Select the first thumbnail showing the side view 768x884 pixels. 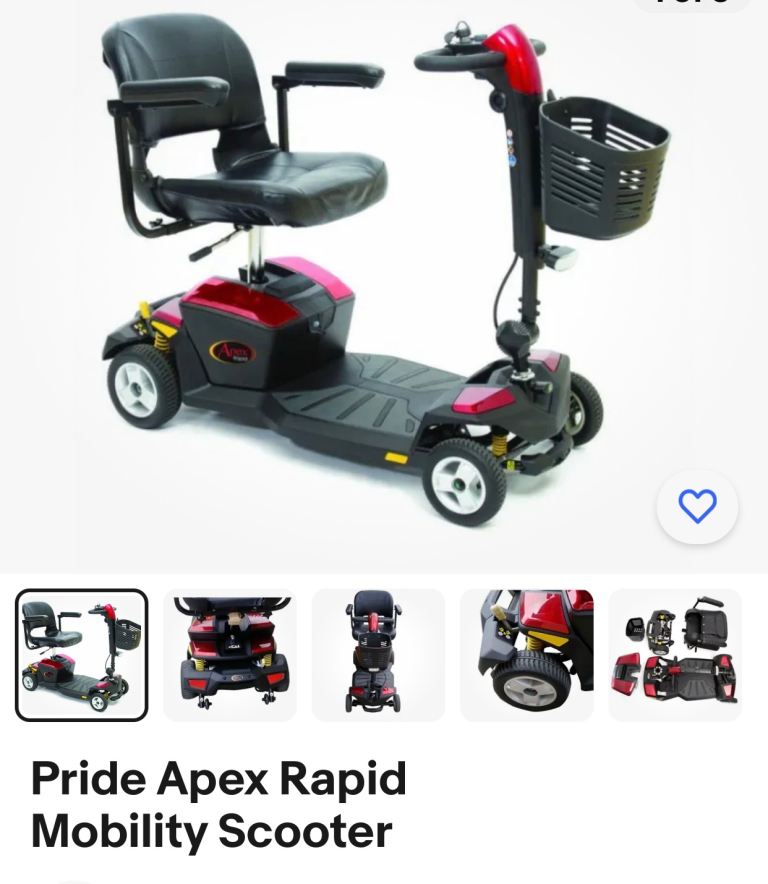pos(82,655)
